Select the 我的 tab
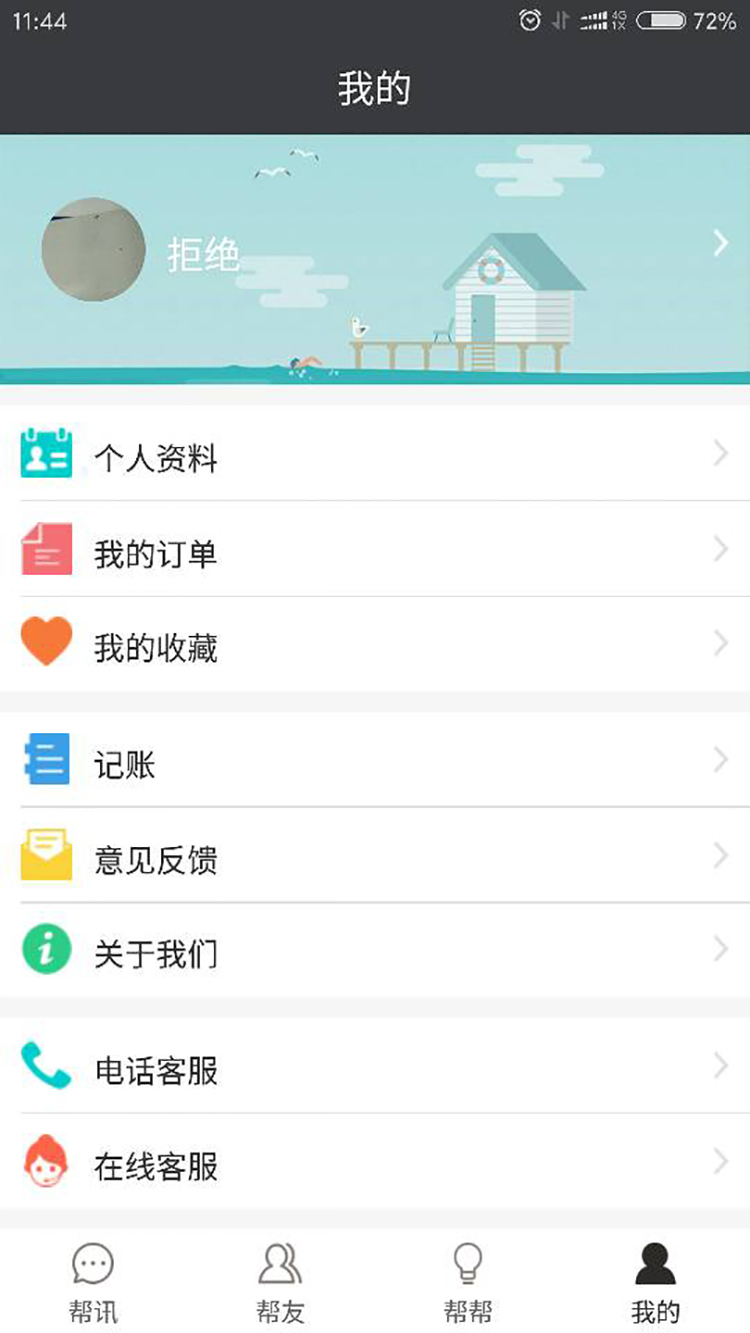 click(656, 1283)
